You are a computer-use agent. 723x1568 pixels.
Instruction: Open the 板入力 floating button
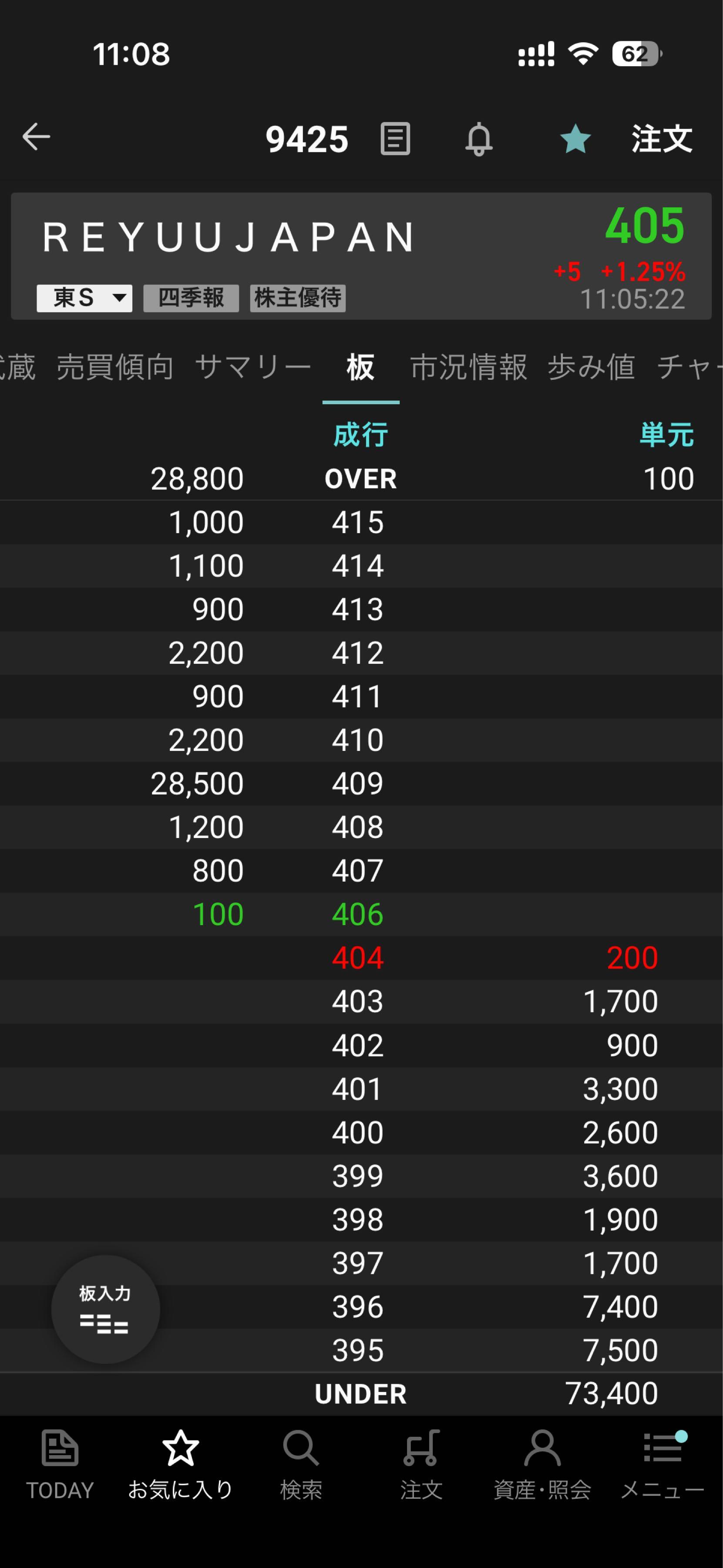click(x=105, y=1309)
